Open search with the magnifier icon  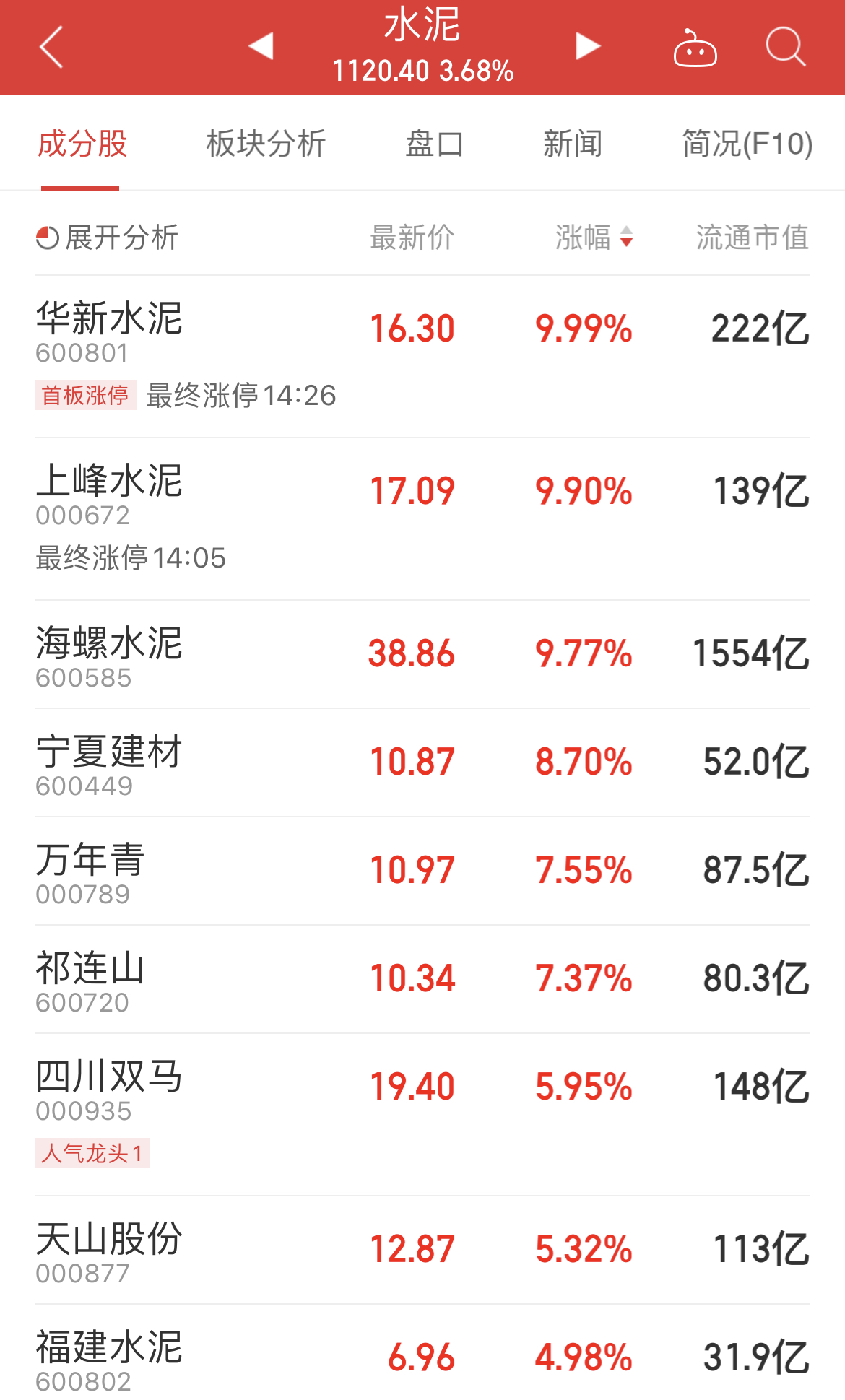[x=785, y=48]
